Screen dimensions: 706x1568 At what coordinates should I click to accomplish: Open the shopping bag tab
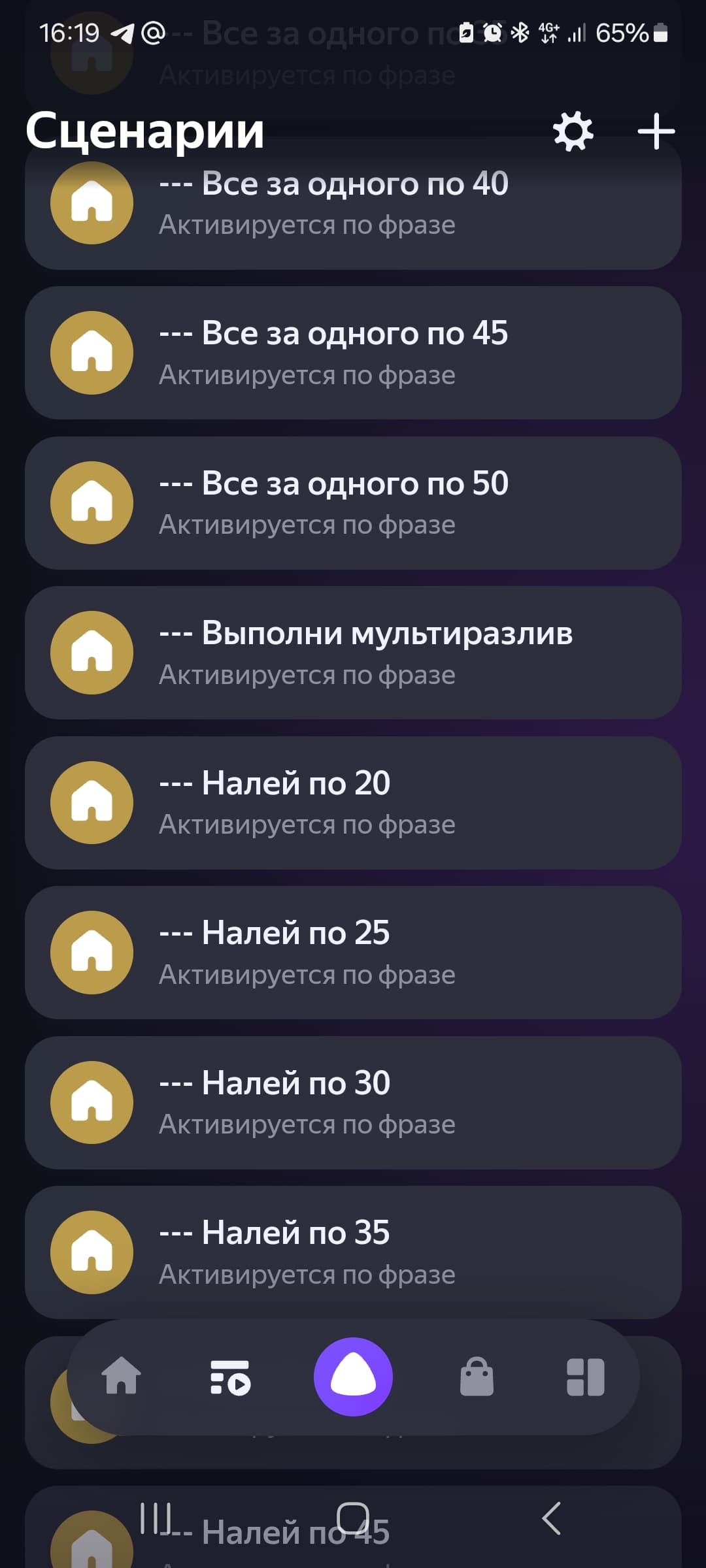tap(477, 1377)
